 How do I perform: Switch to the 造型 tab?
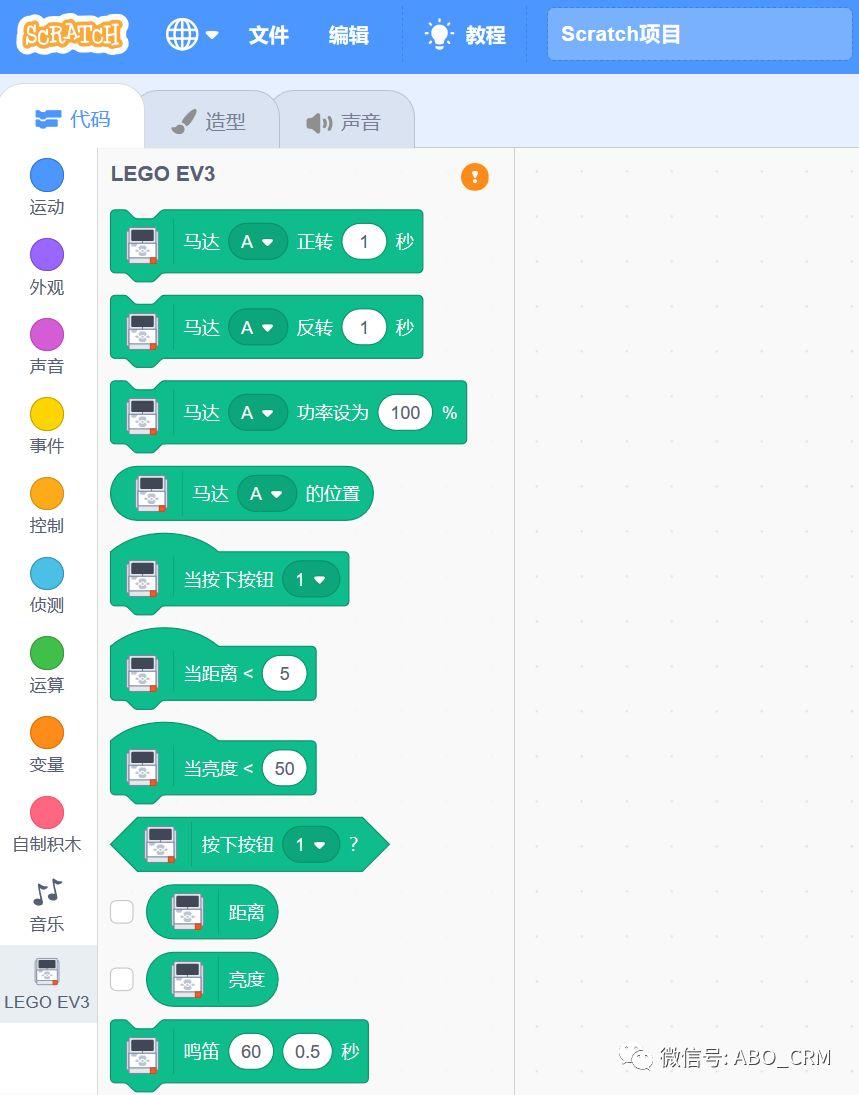pyautogui.click(x=208, y=122)
